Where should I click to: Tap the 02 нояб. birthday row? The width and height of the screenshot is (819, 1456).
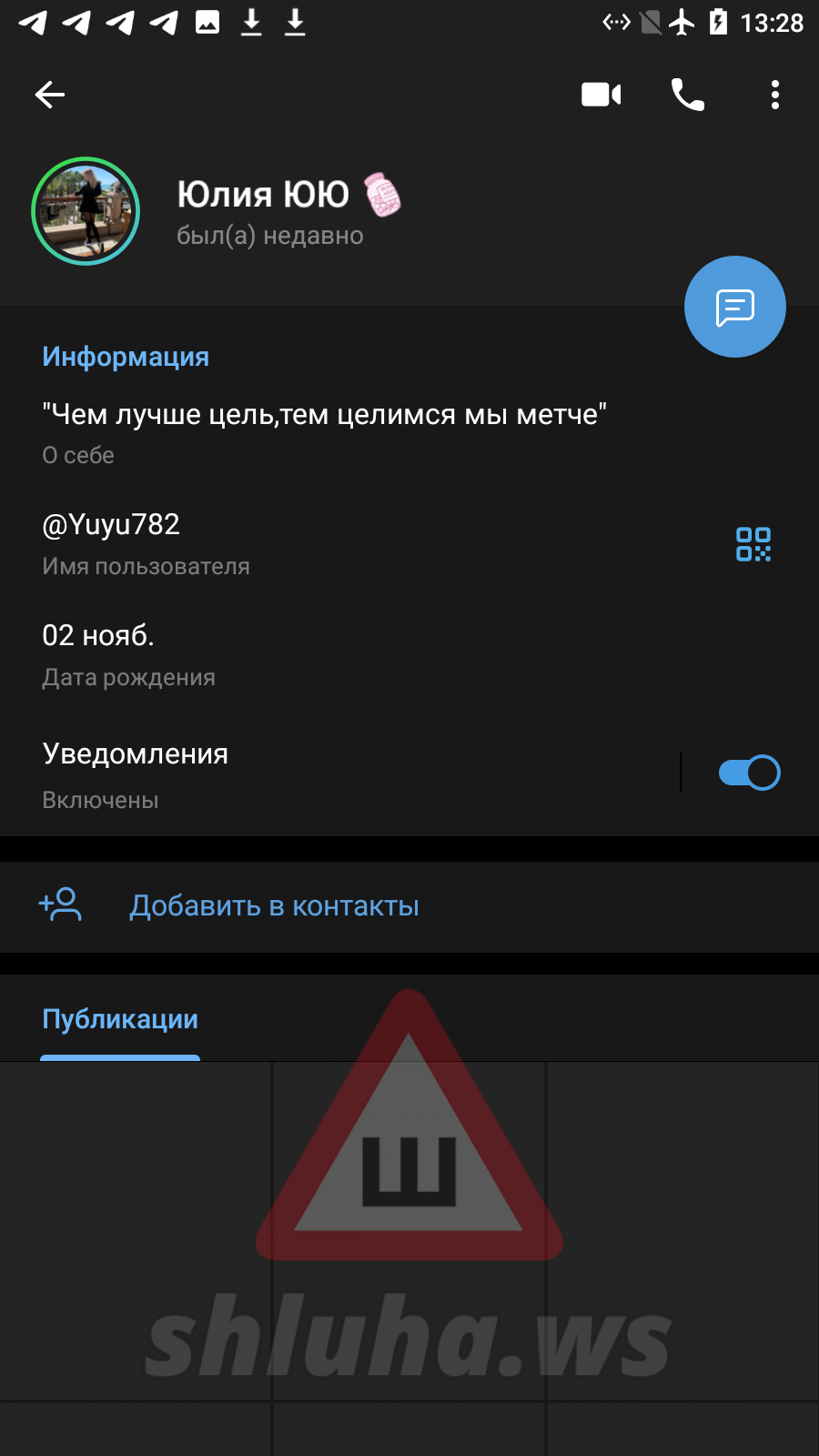[x=273, y=654]
